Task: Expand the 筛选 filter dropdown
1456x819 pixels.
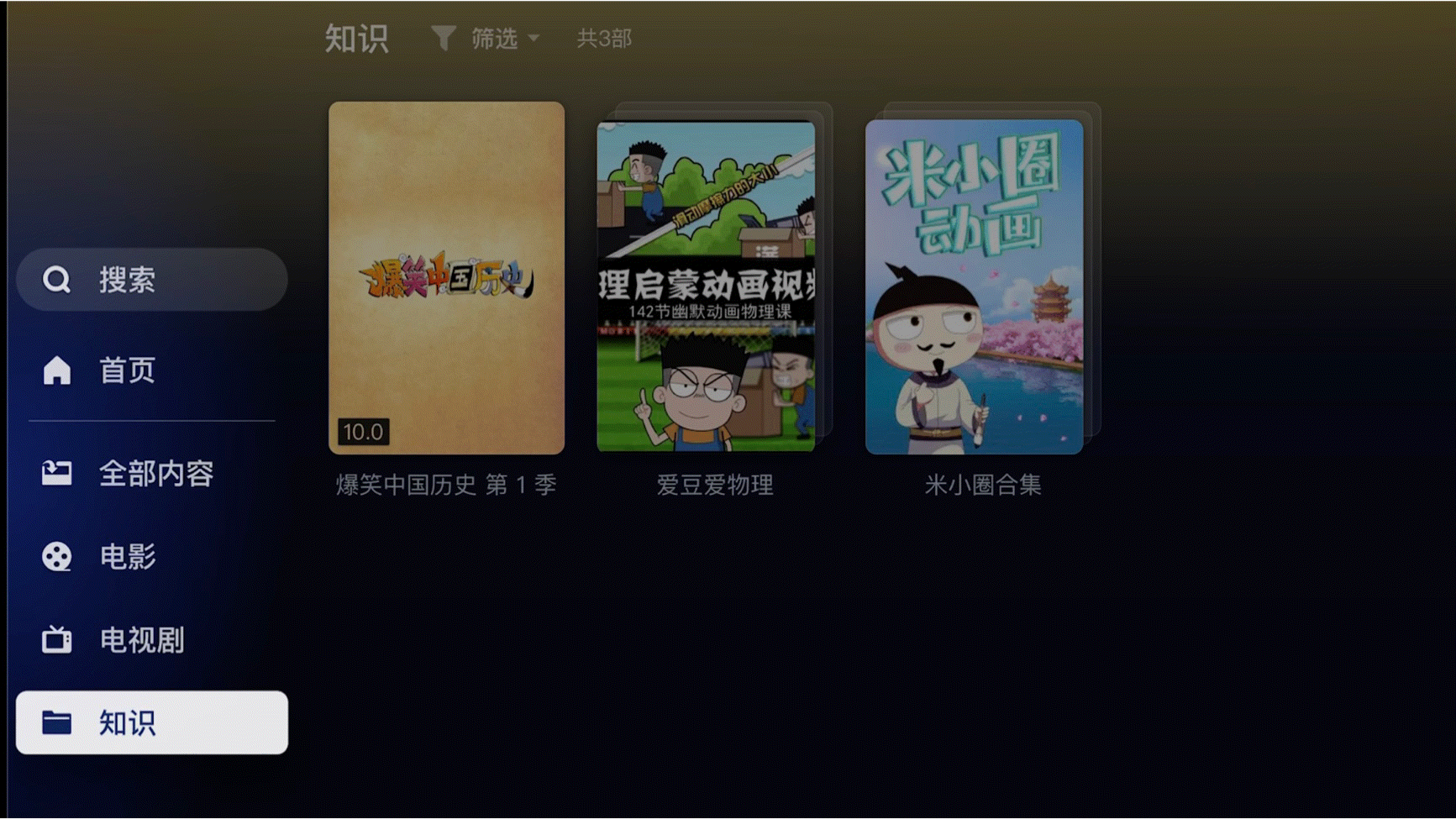Action: [x=487, y=39]
